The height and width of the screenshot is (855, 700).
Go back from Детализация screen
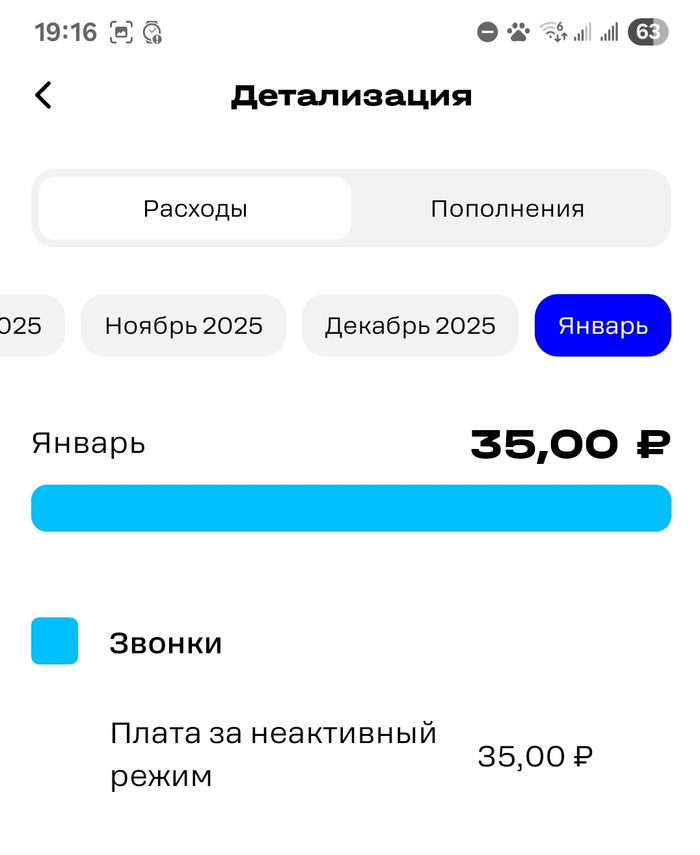tap(43, 96)
